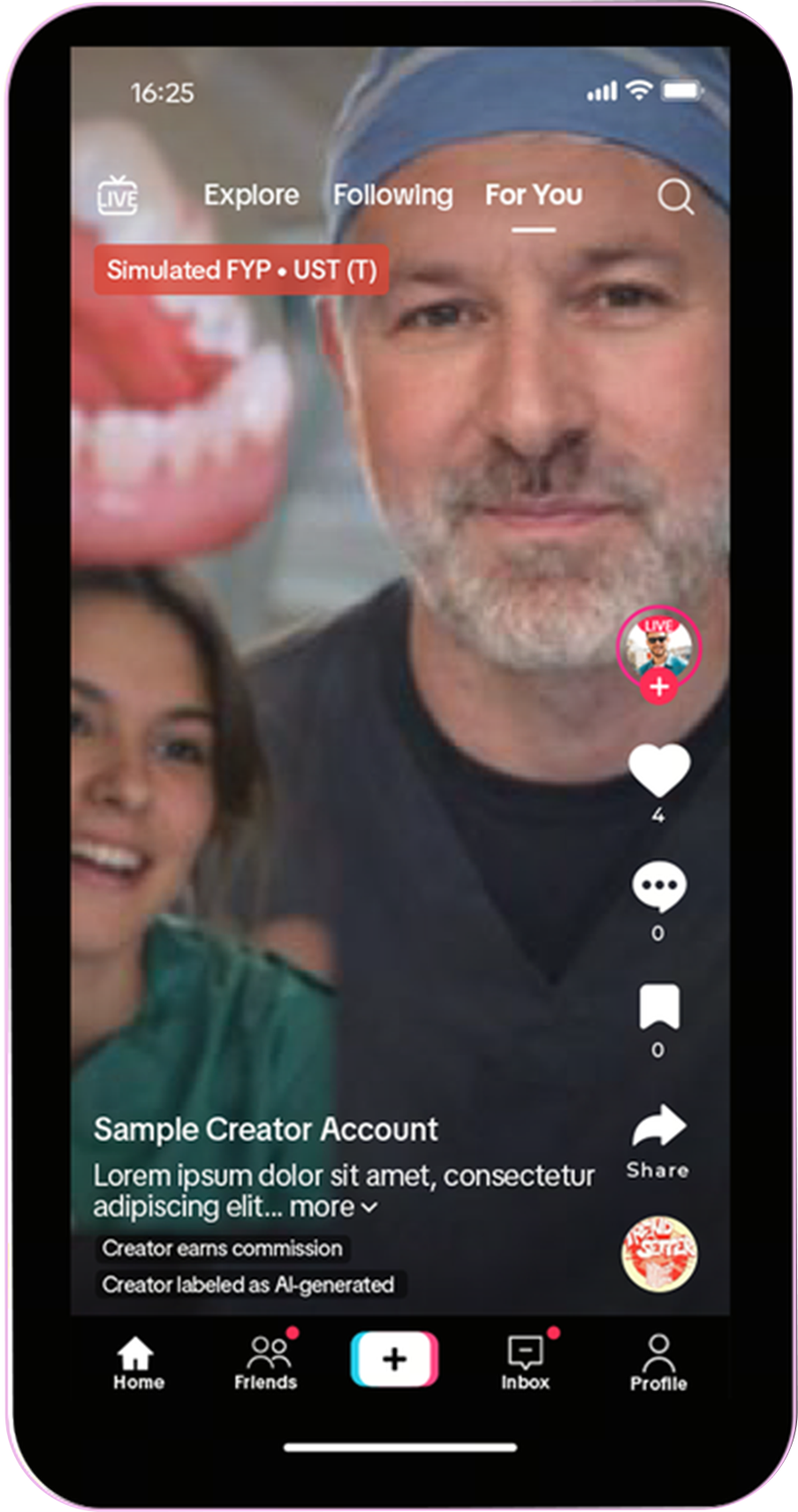Follow the creator with the plus badge
The height and width of the screenshot is (1512, 798).
659,687
